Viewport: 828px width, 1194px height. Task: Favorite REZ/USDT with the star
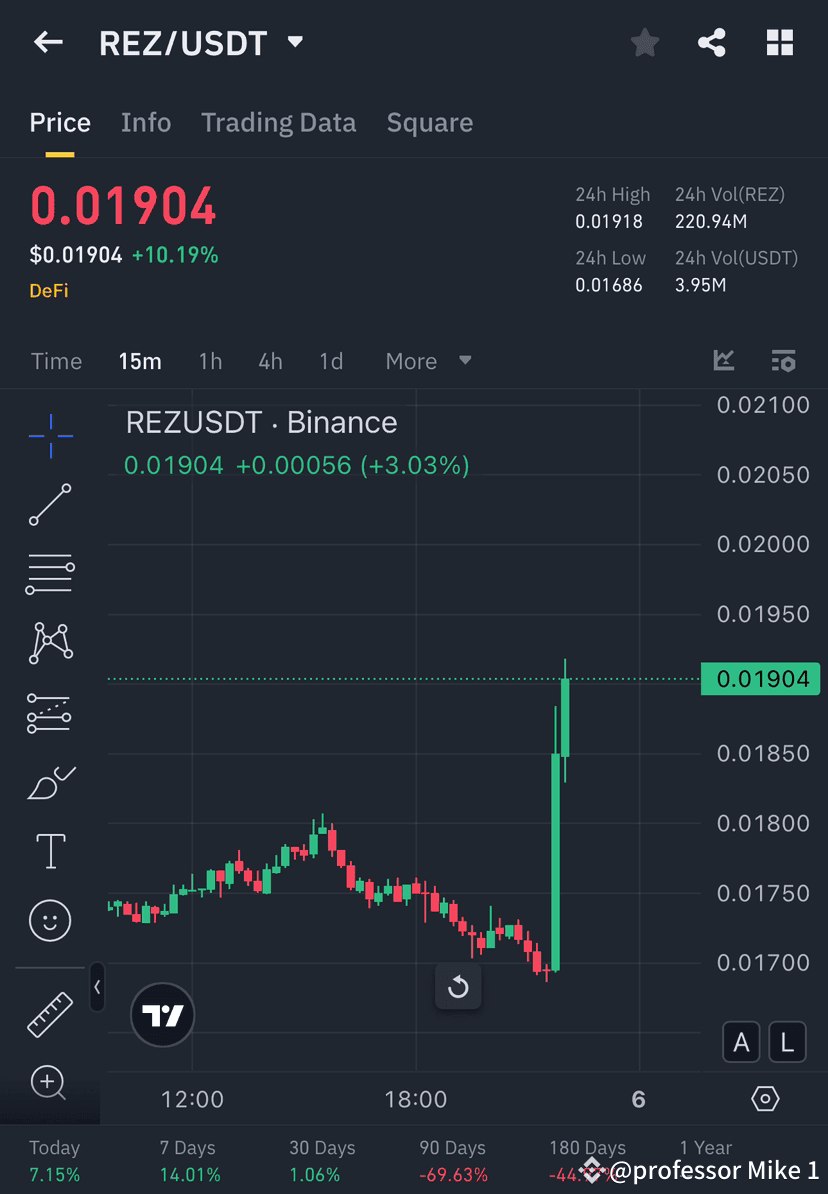tap(644, 42)
